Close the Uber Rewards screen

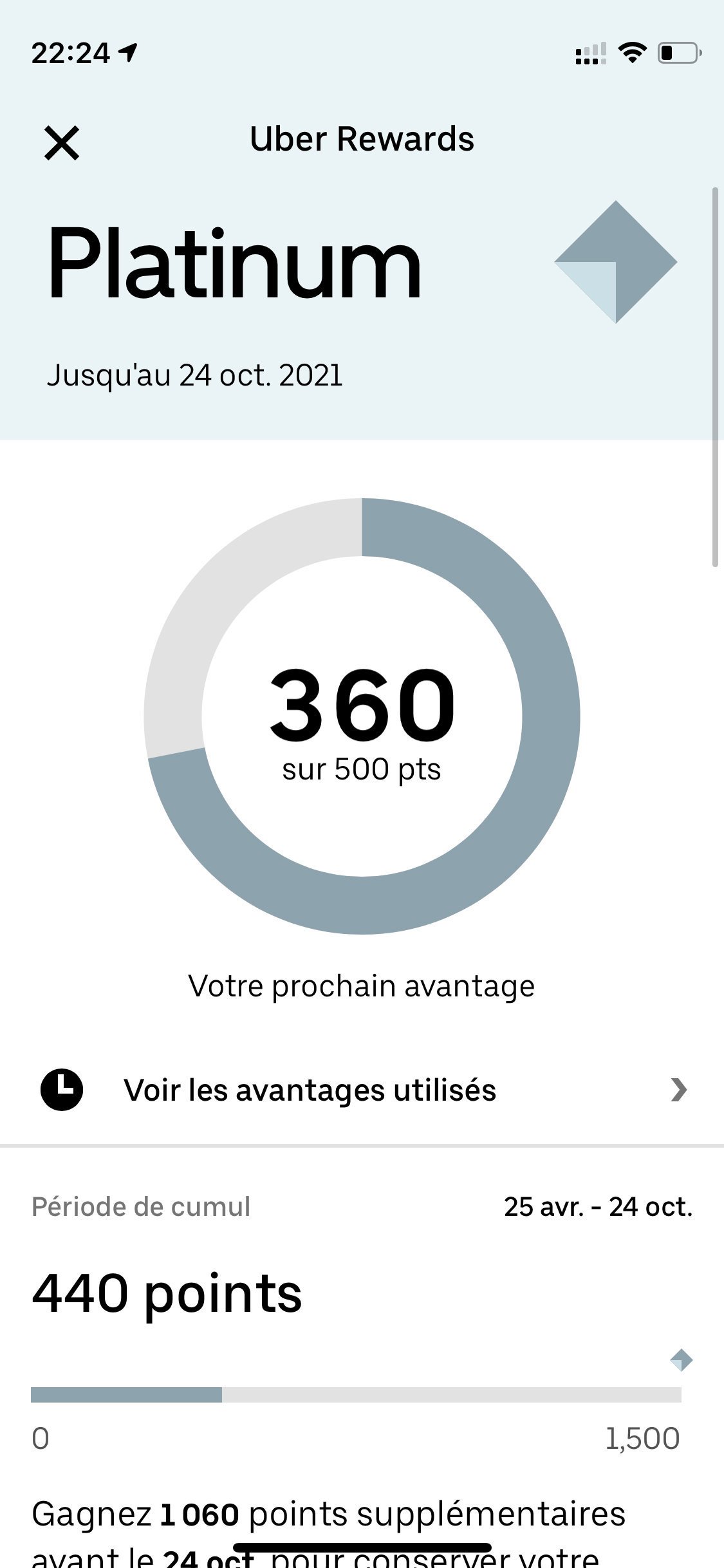62,142
